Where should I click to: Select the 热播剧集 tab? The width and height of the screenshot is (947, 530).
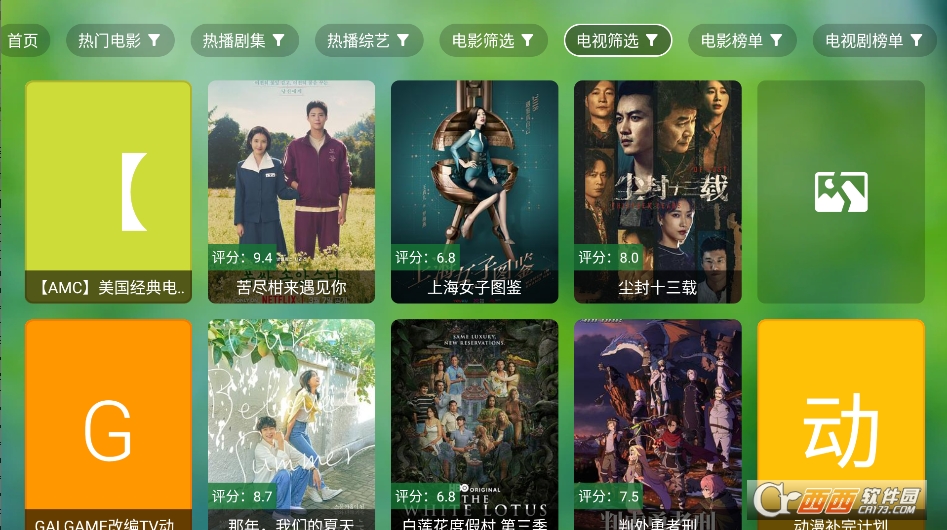click(x=244, y=41)
